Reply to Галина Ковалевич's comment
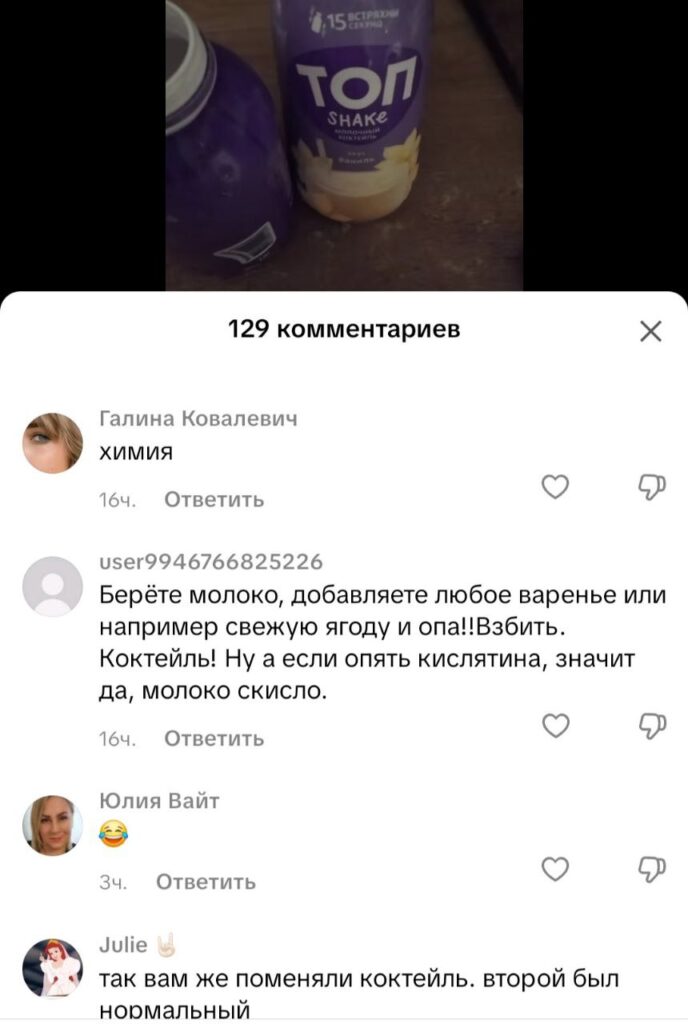 coord(213,499)
